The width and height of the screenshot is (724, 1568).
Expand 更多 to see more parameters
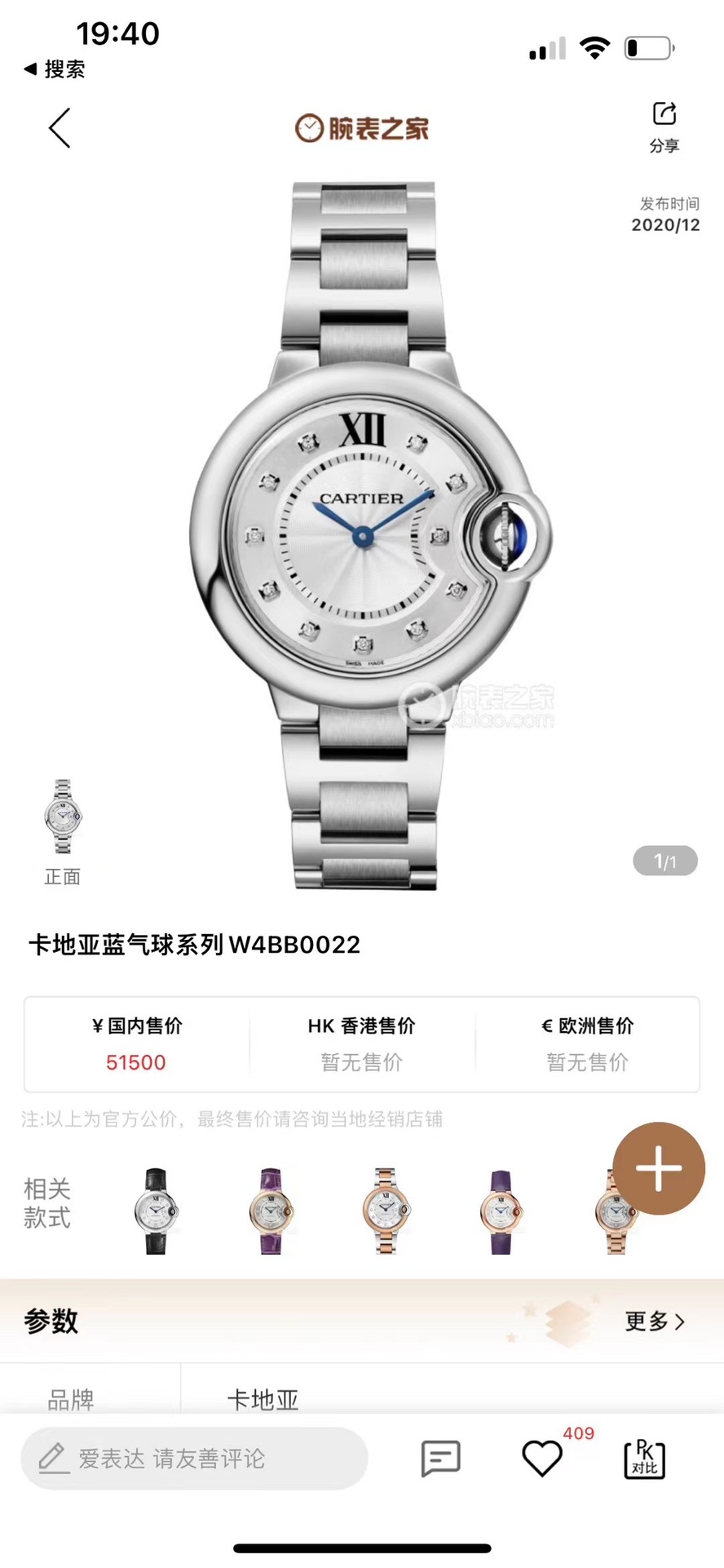coord(654,1321)
